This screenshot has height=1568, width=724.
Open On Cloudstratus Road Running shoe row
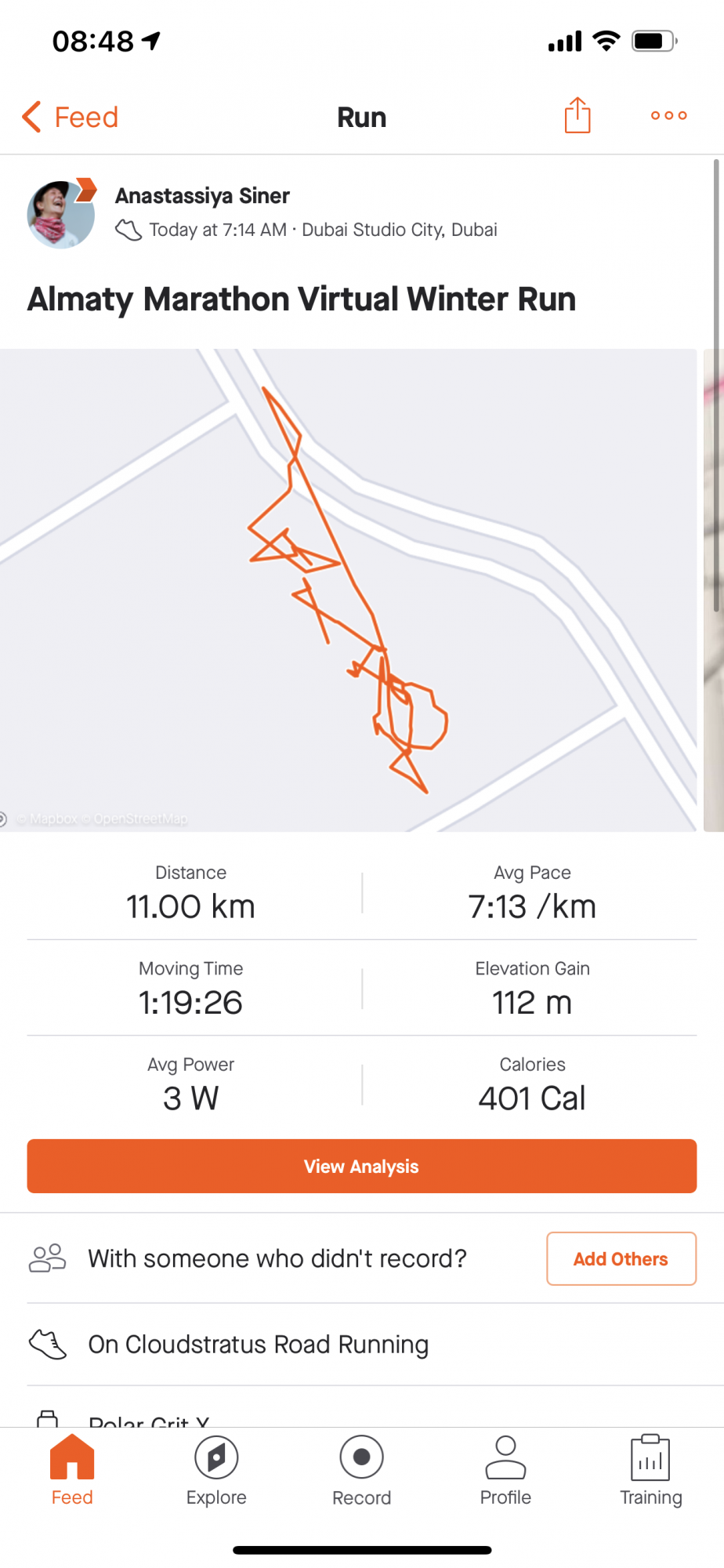(259, 1344)
